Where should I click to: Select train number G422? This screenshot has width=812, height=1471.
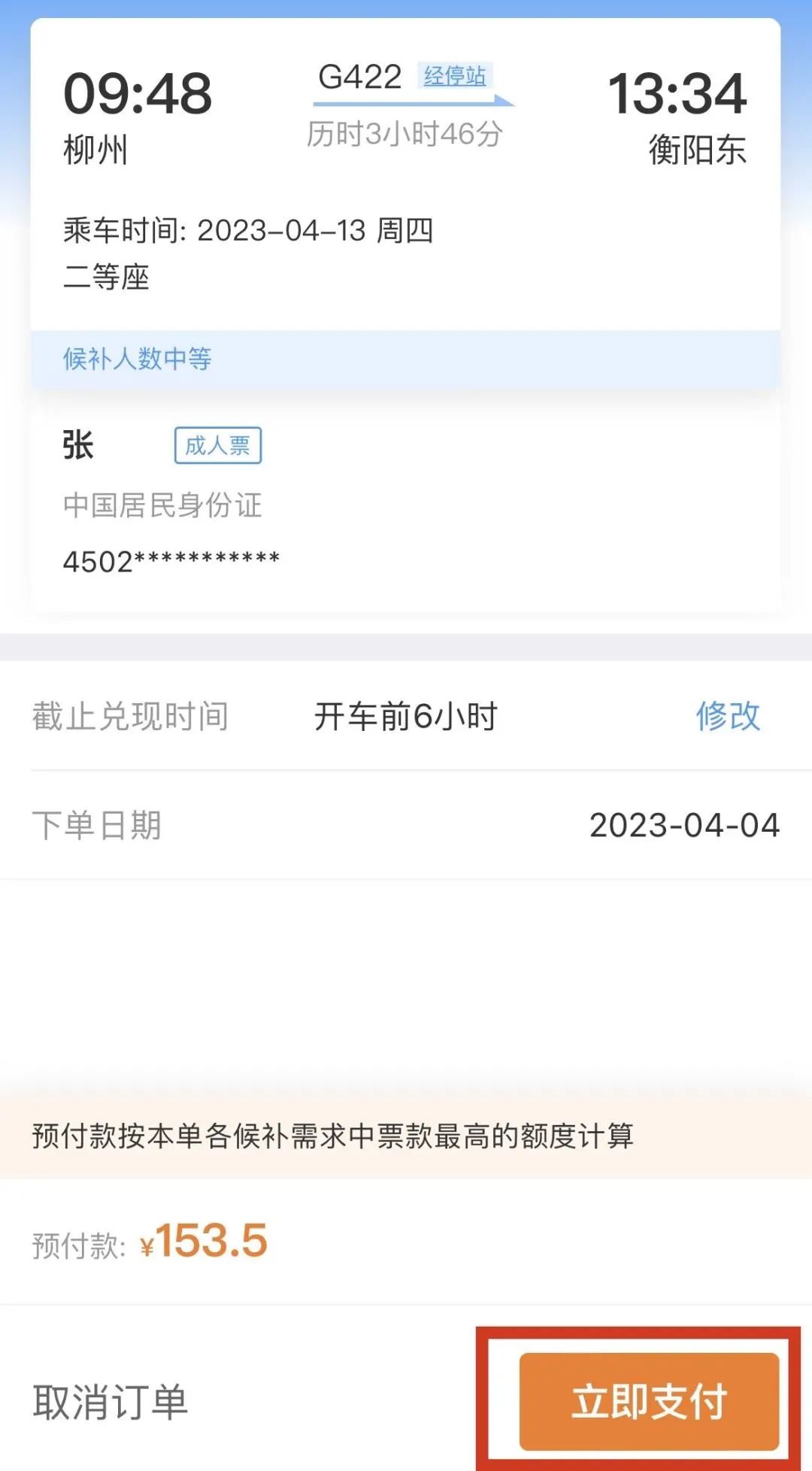click(359, 75)
